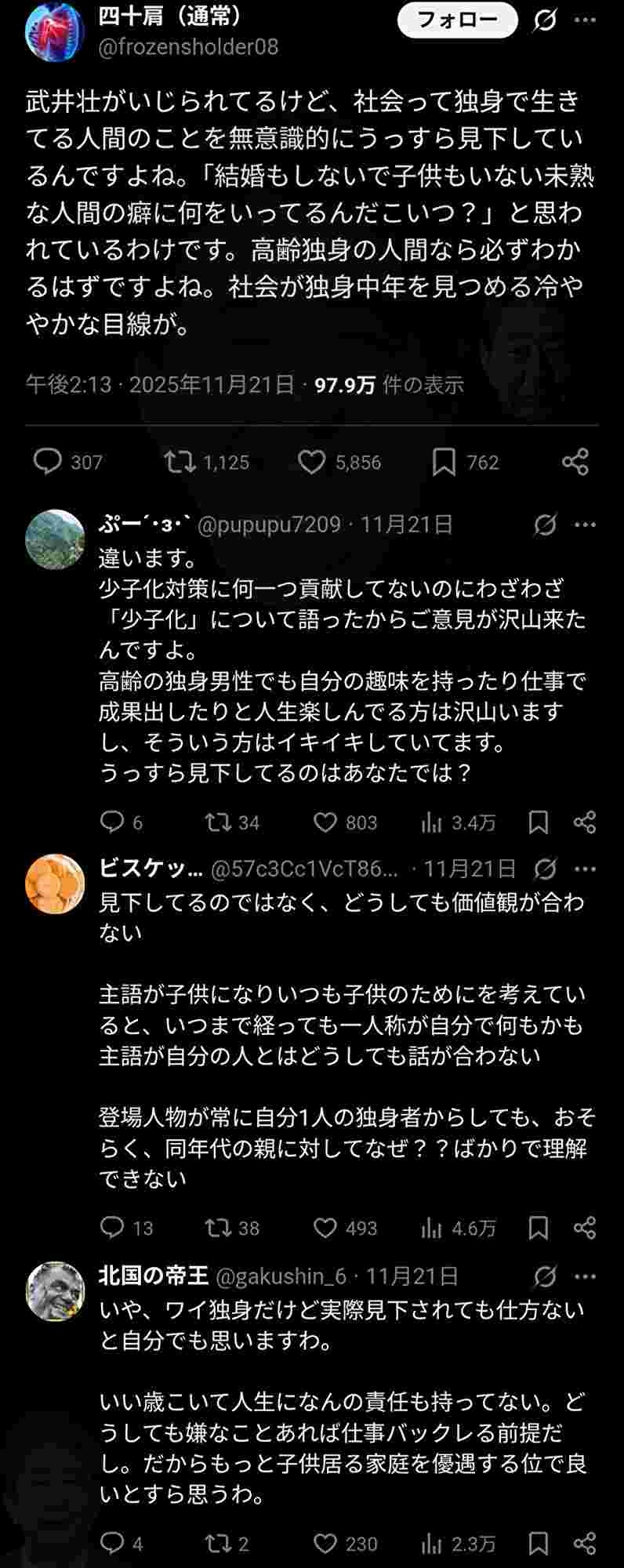Screen dimensions: 624x1568
Task: Repost the reply from @pupupu7209
Action: tap(217, 822)
